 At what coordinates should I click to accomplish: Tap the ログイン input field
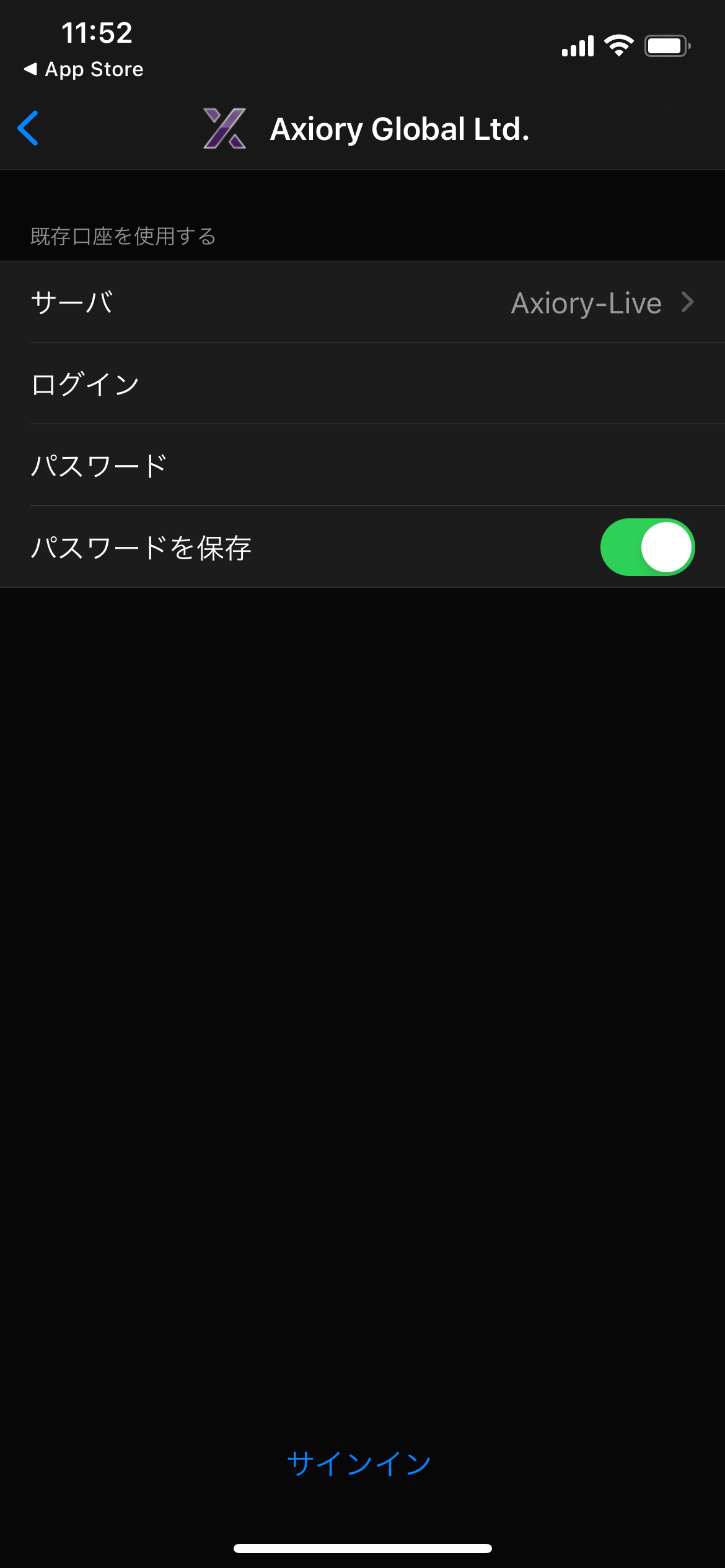coord(362,384)
